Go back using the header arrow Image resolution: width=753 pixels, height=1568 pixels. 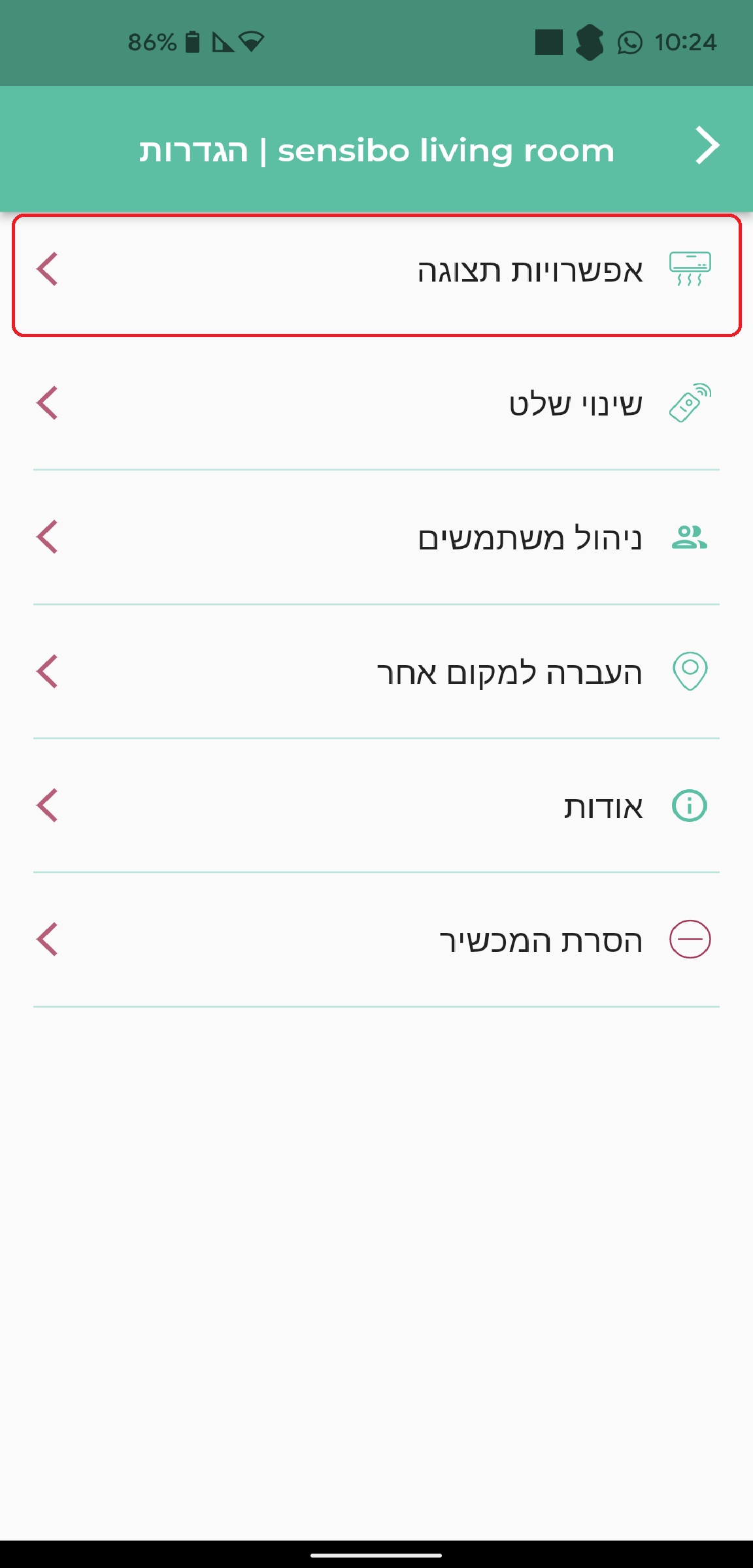707,146
